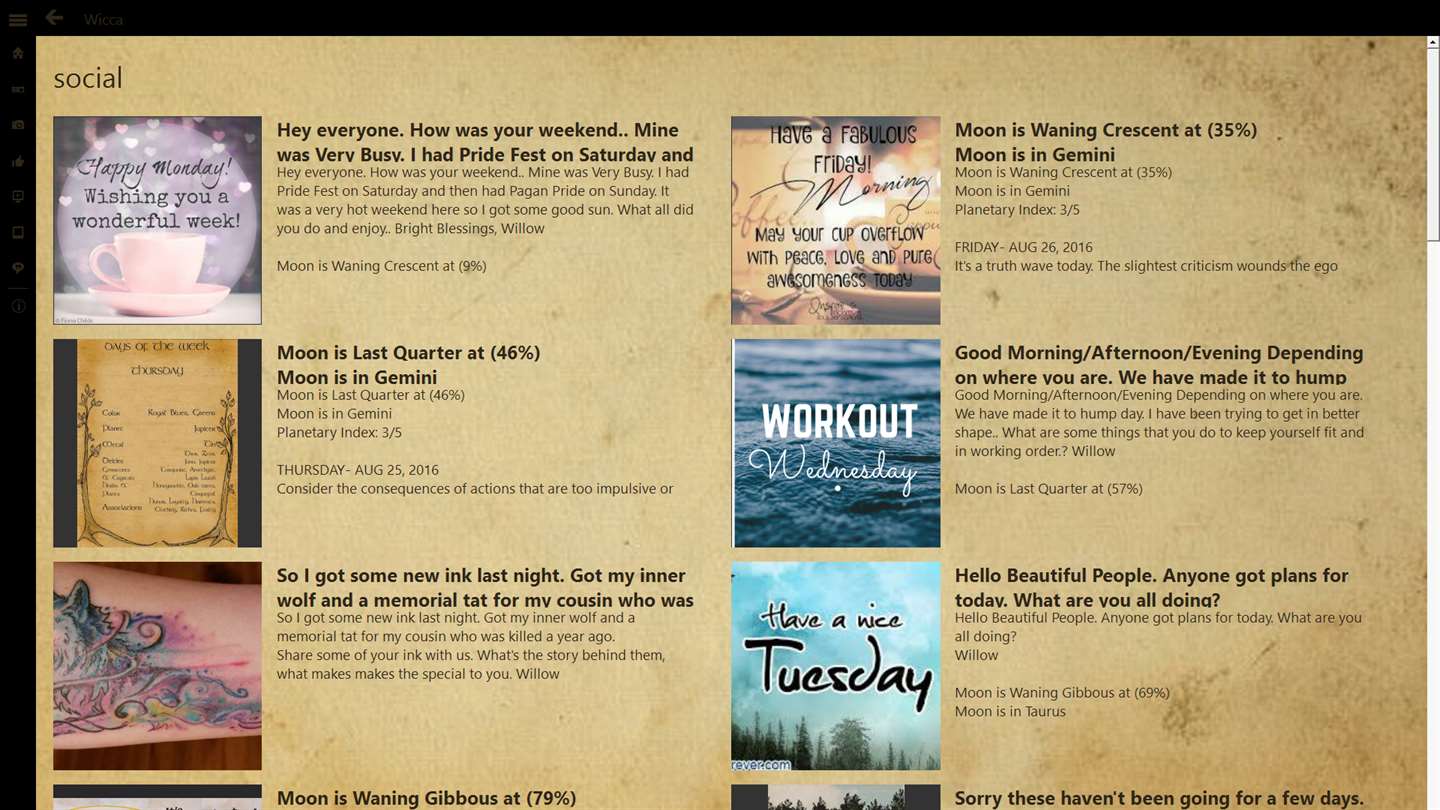Open the 'Sorry these haven't been going' post
1440x810 pixels.
1158,798
